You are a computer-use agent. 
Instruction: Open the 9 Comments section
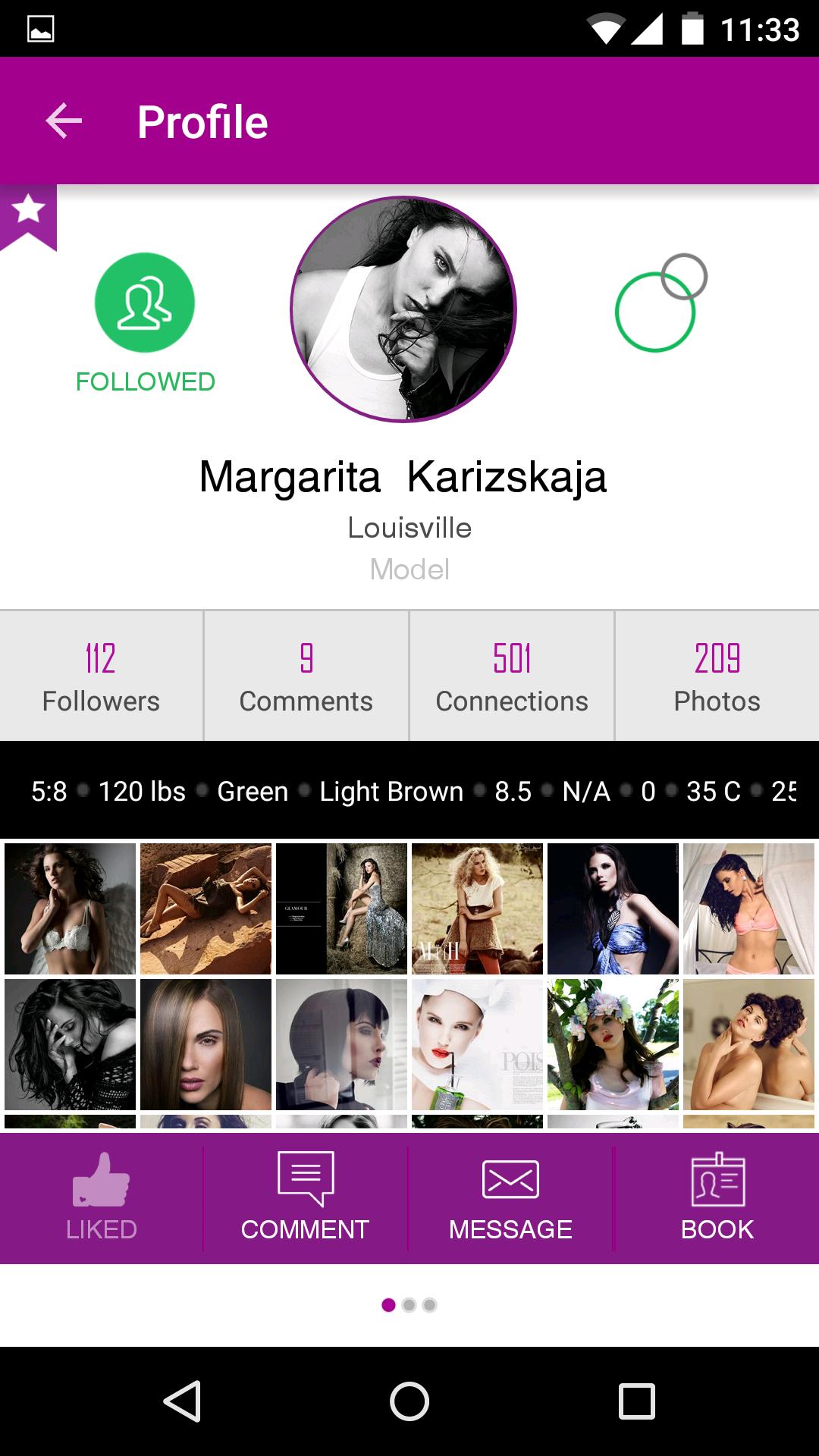click(306, 676)
